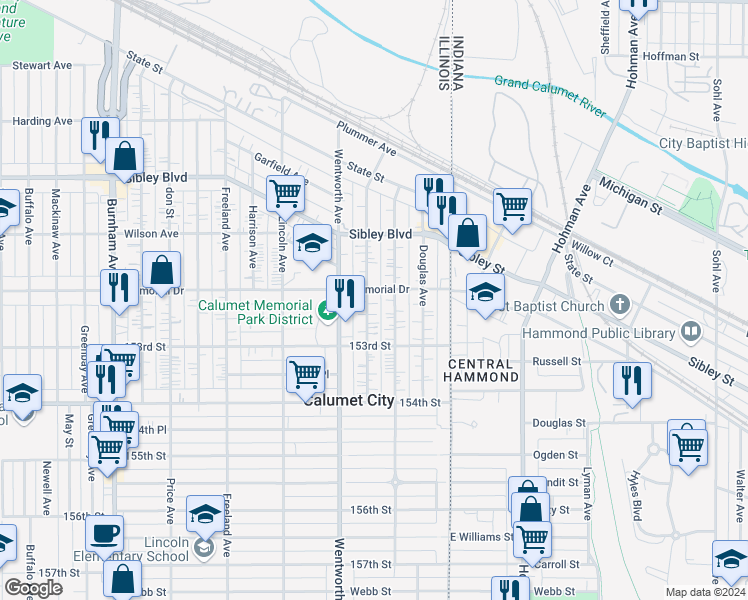Select the First Baptist Church pin
Screen dimensions: 748x600
click(620, 304)
